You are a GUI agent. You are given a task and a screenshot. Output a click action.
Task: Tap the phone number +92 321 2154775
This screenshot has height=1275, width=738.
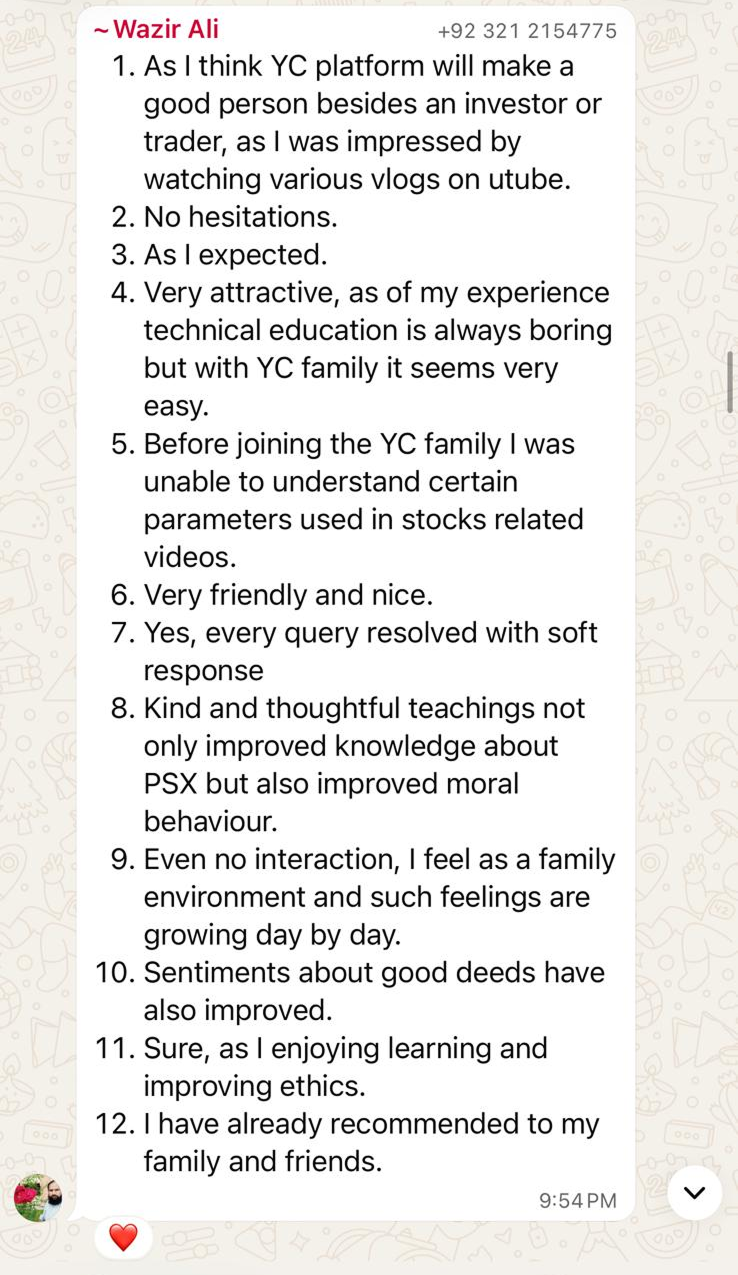(527, 31)
